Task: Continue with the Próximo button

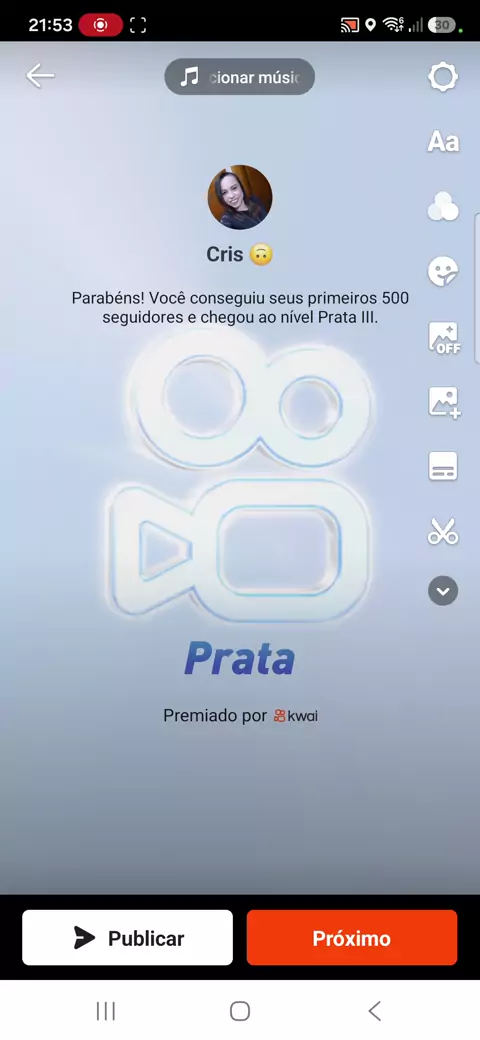Action: click(352, 938)
